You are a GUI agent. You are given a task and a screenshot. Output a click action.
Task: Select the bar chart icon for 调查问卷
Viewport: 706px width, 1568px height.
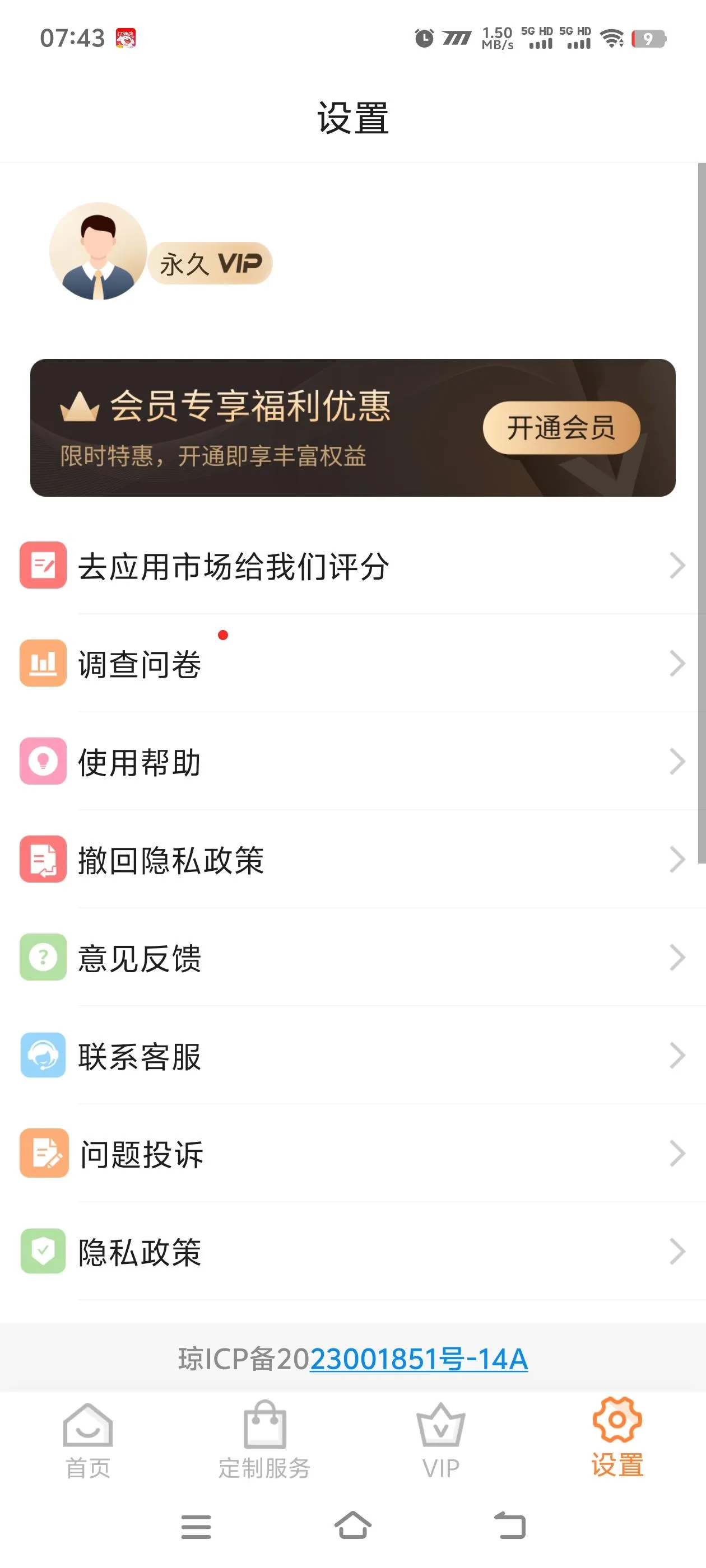click(43, 664)
